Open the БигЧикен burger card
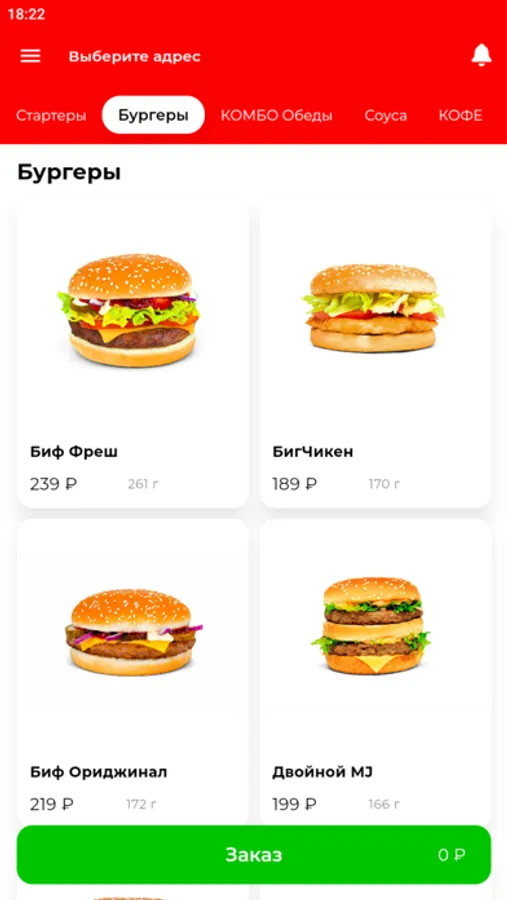The height and width of the screenshot is (900, 507). pyautogui.click(x=376, y=353)
